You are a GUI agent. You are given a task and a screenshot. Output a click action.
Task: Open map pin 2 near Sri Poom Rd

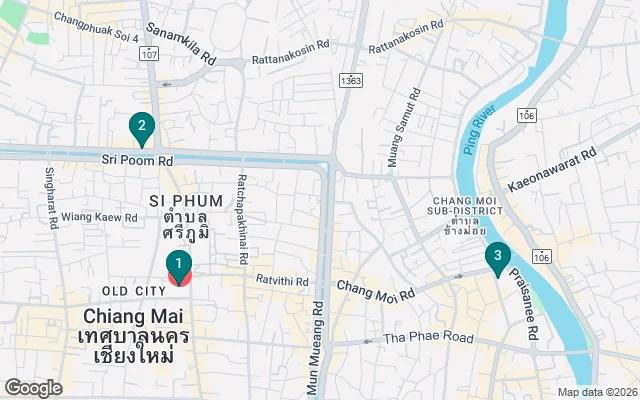(142, 127)
